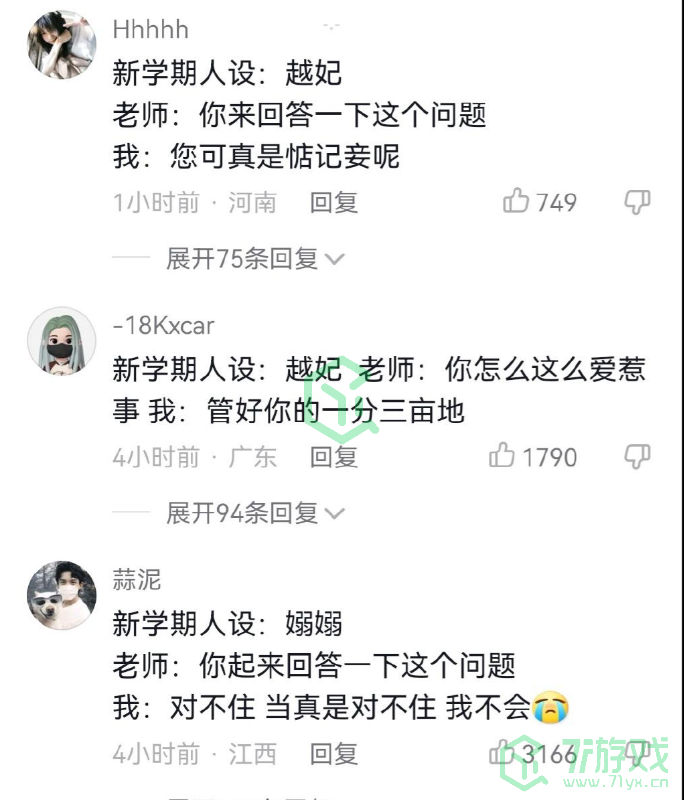
Task: Like -18Kxcar's comment with 1790 likes
Action: (503, 457)
